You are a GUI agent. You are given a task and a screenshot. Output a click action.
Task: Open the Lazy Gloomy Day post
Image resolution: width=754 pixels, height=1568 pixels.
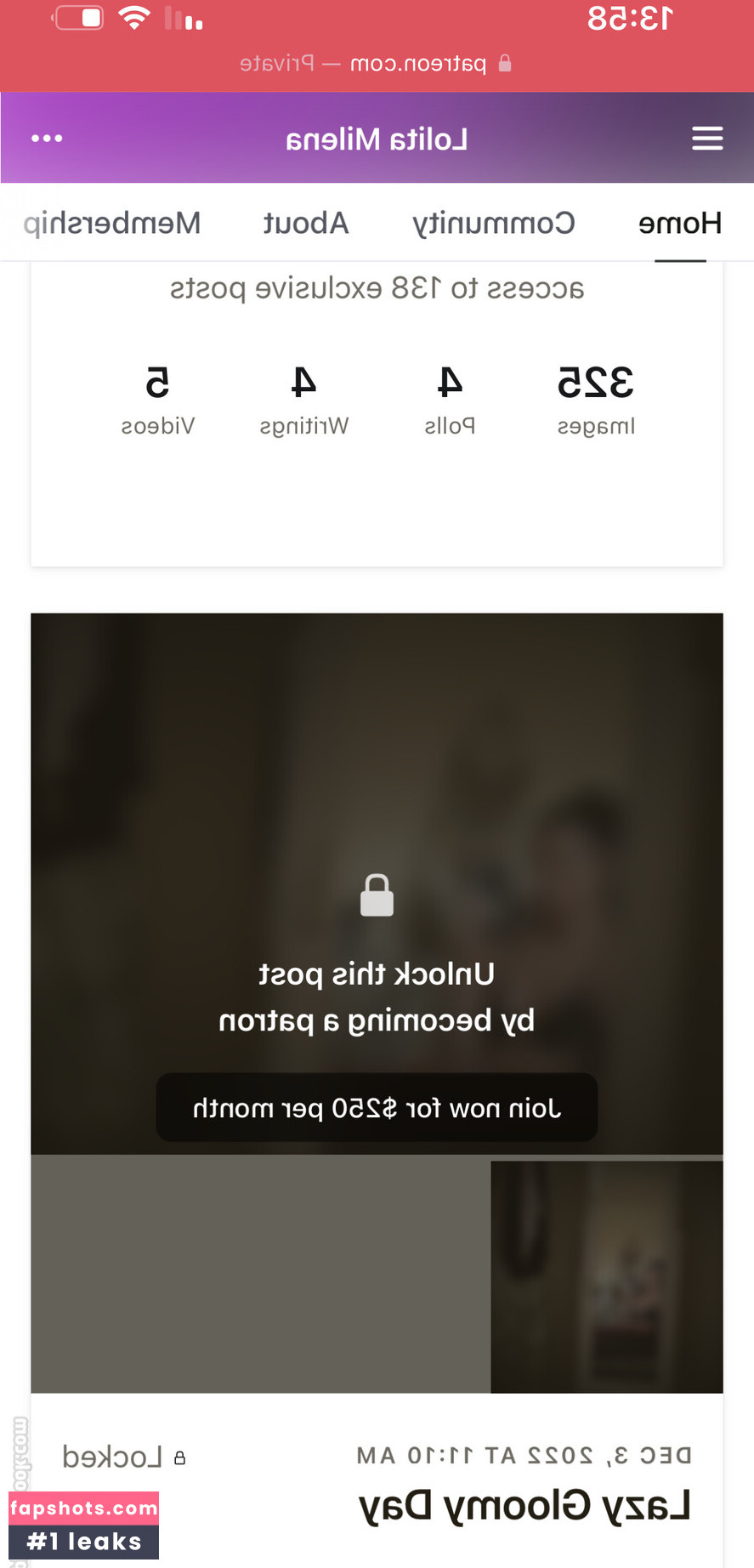click(524, 1506)
